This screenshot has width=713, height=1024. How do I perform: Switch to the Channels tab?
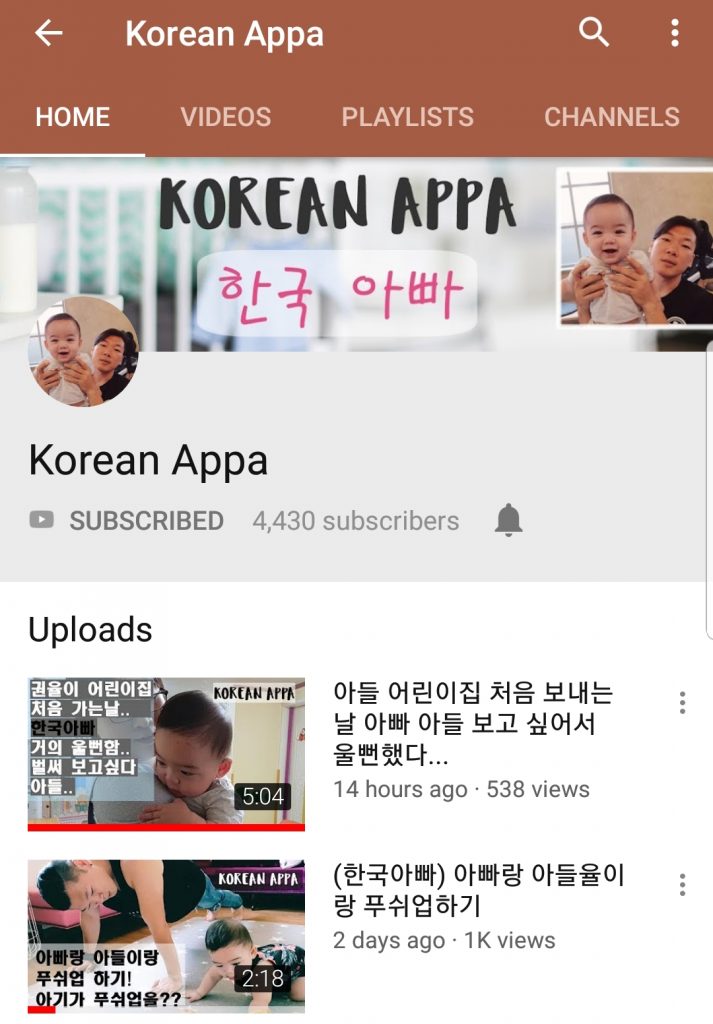pyautogui.click(x=611, y=117)
